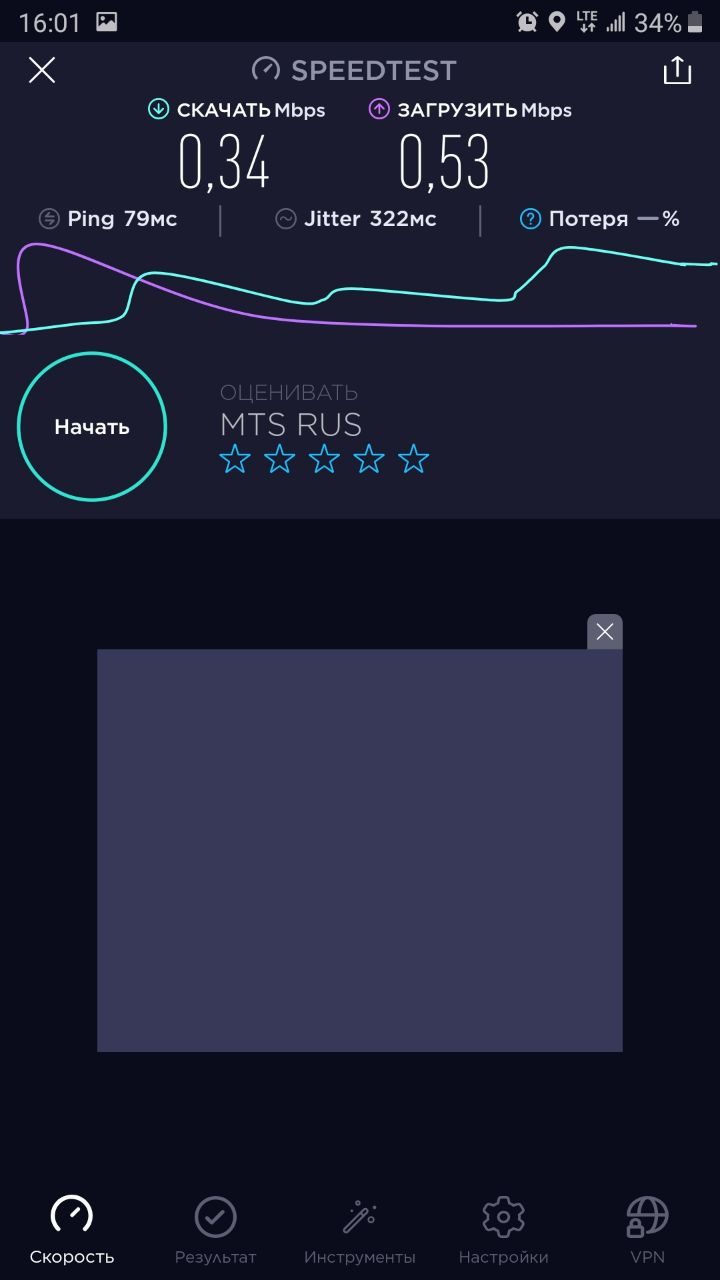The height and width of the screenshot is (1280, 720).
Task: Switch to the Результат tab
Action: coord(215,1230)
